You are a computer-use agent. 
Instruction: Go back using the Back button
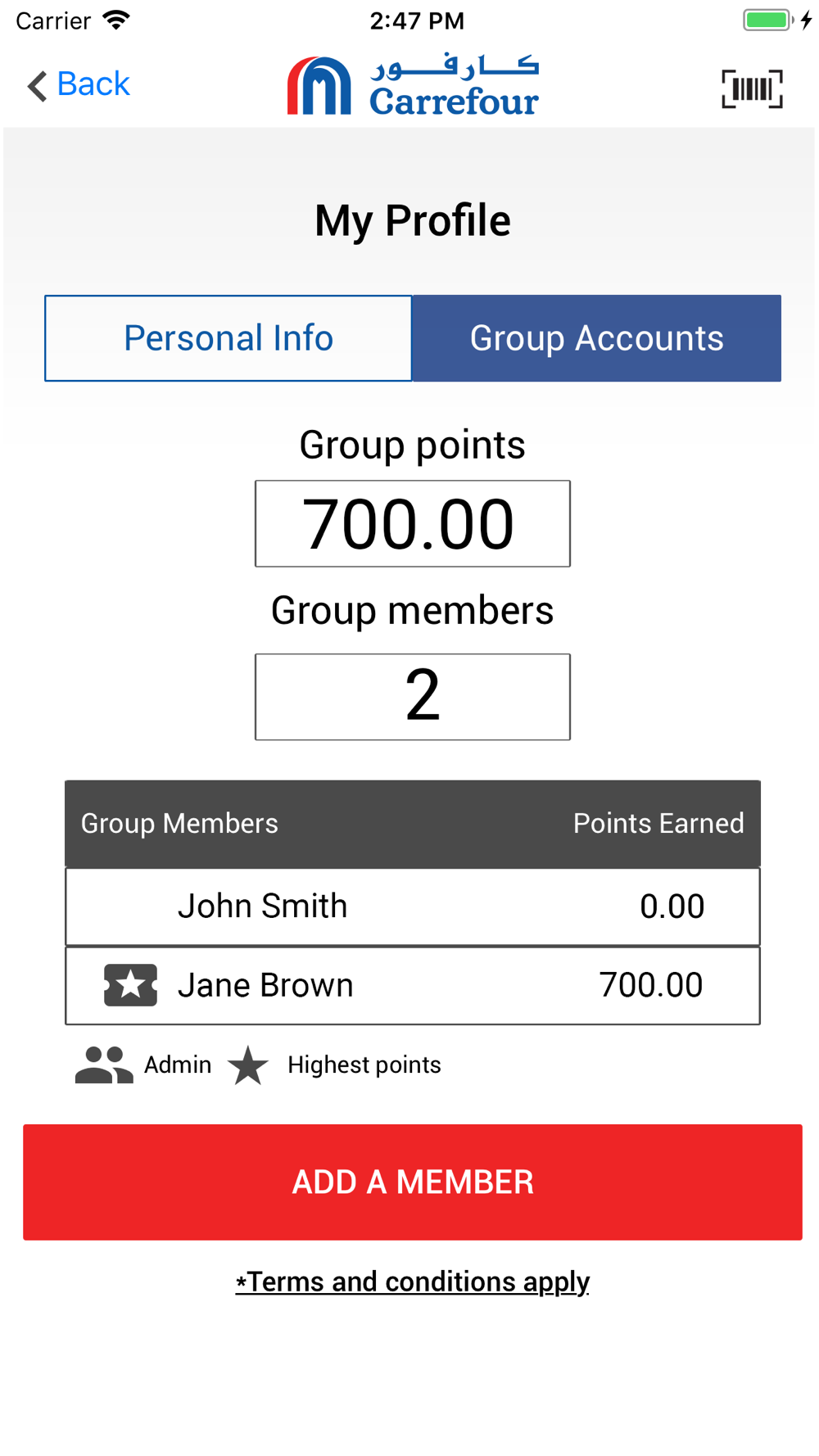(x=79, y=84)
